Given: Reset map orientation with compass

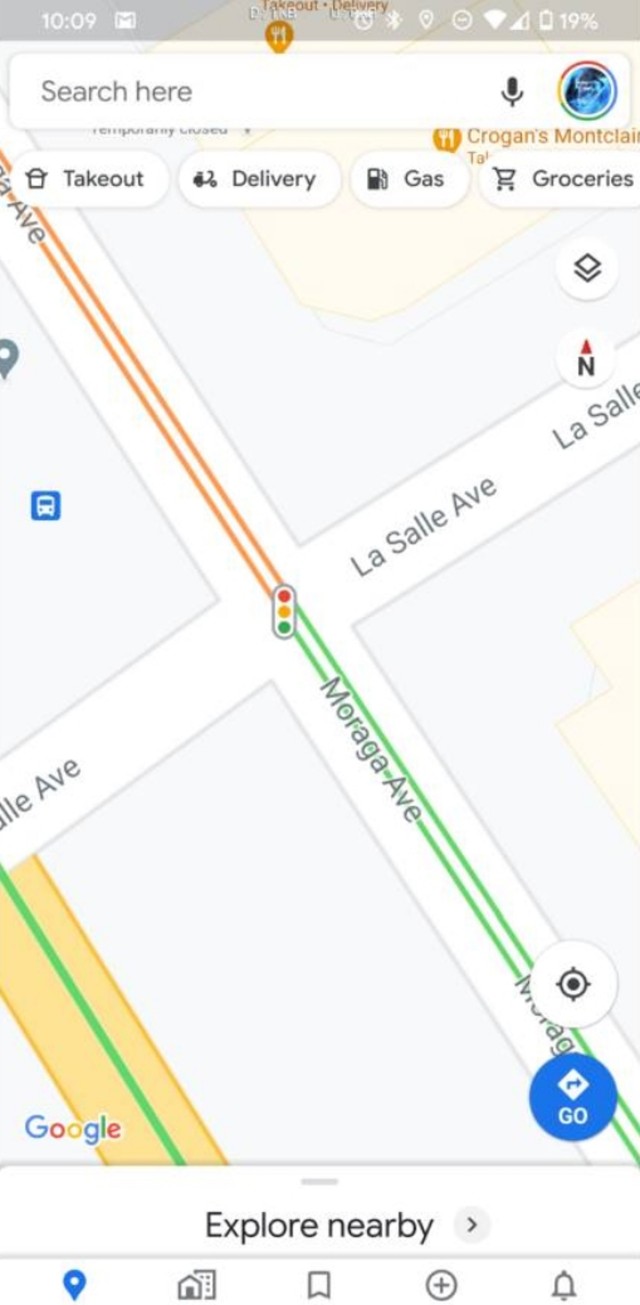Looking at the screenshot, I should click(587, 357).
